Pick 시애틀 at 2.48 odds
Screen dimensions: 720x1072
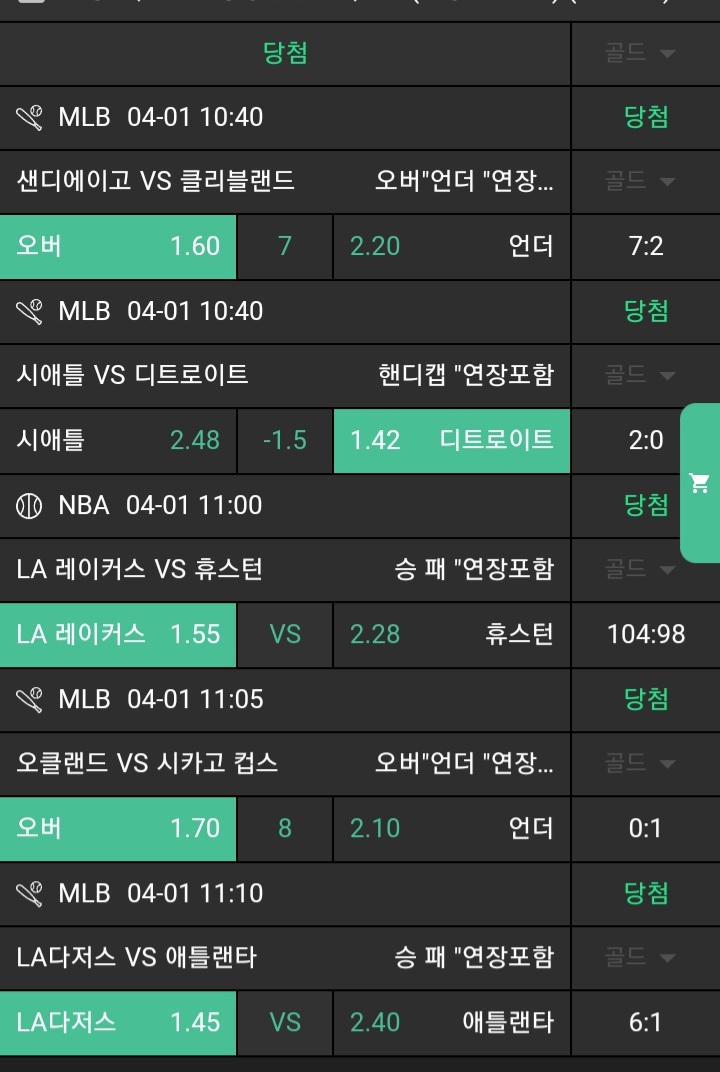click(x=118, y=440)
